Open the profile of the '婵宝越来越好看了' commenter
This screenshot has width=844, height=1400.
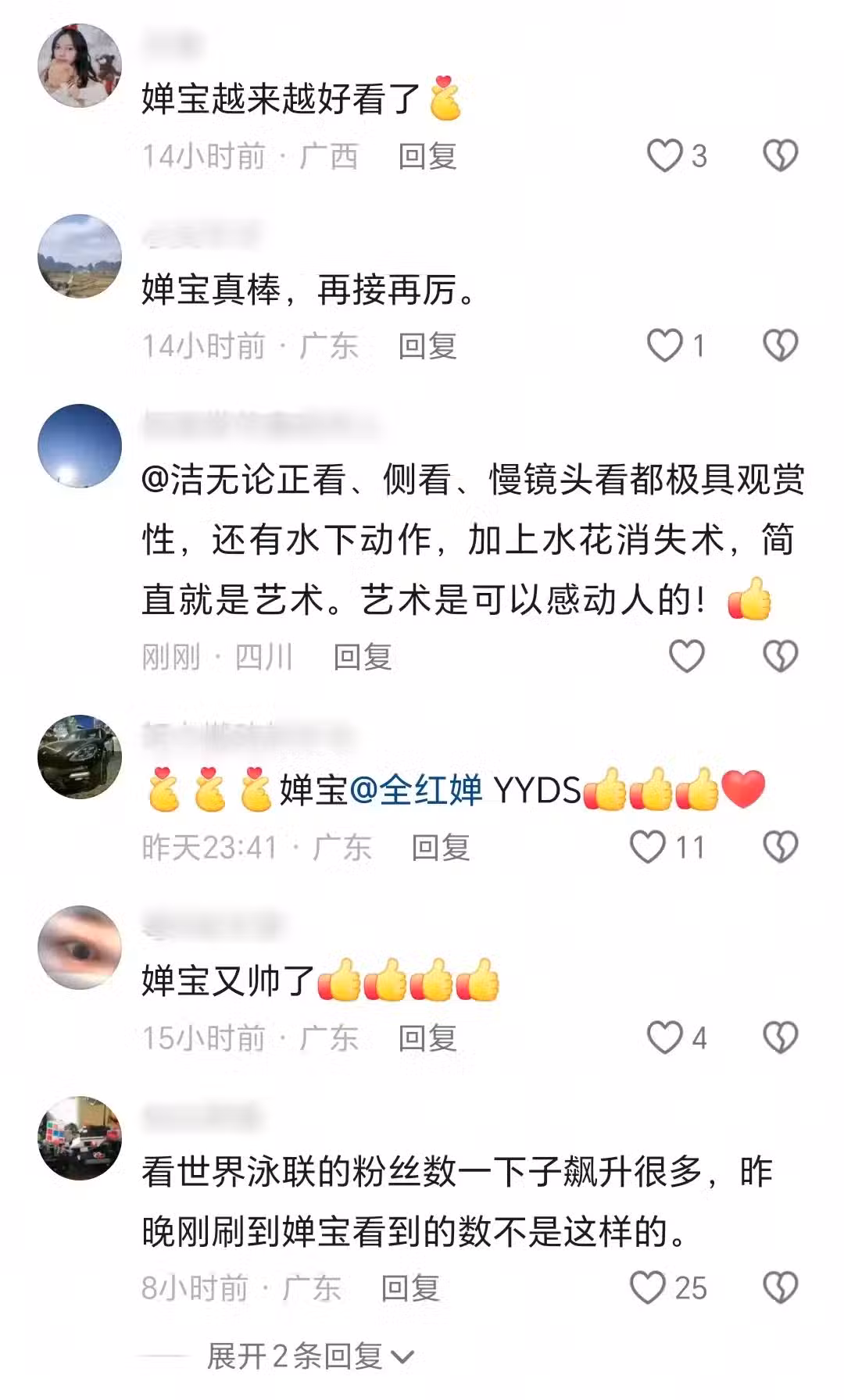80,65
